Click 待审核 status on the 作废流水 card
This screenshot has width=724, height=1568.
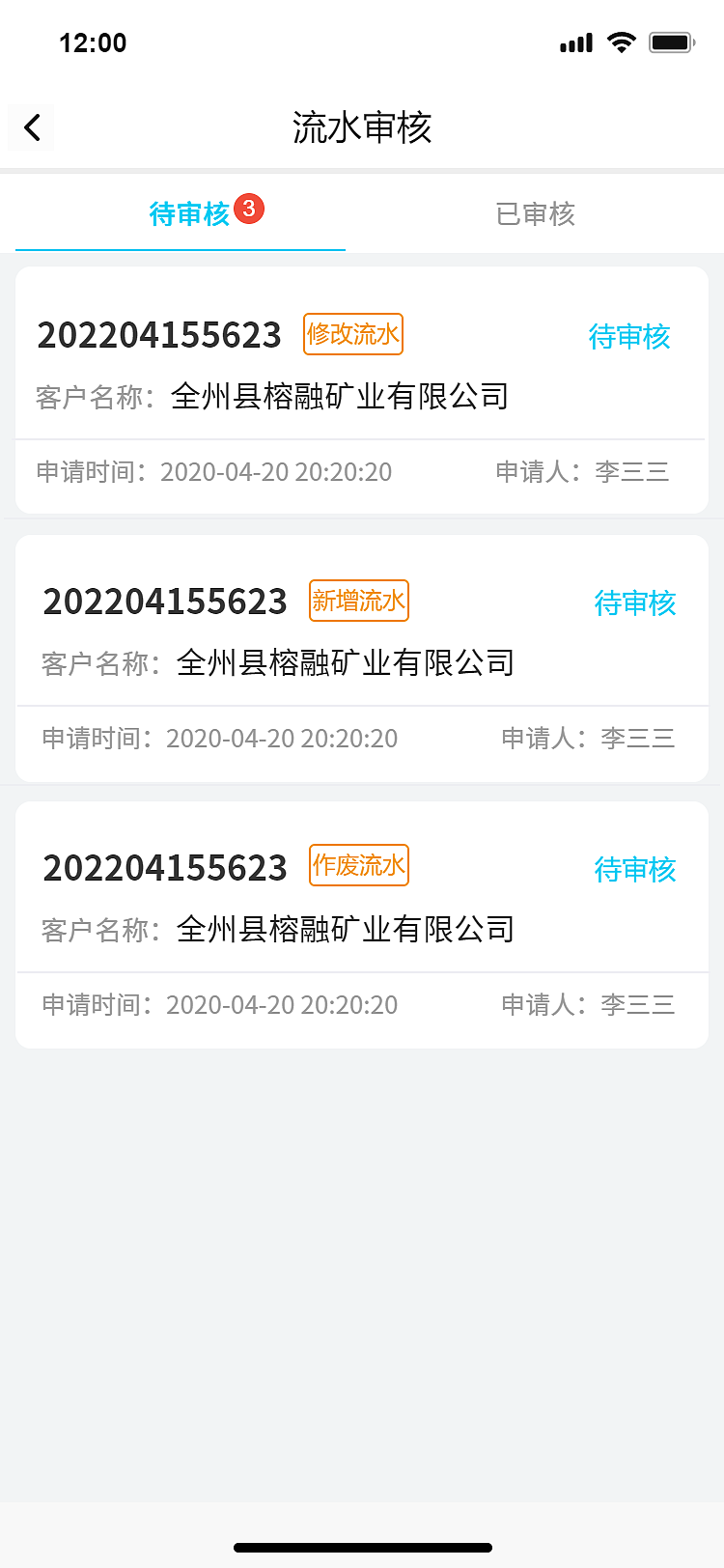pos(635,869)
